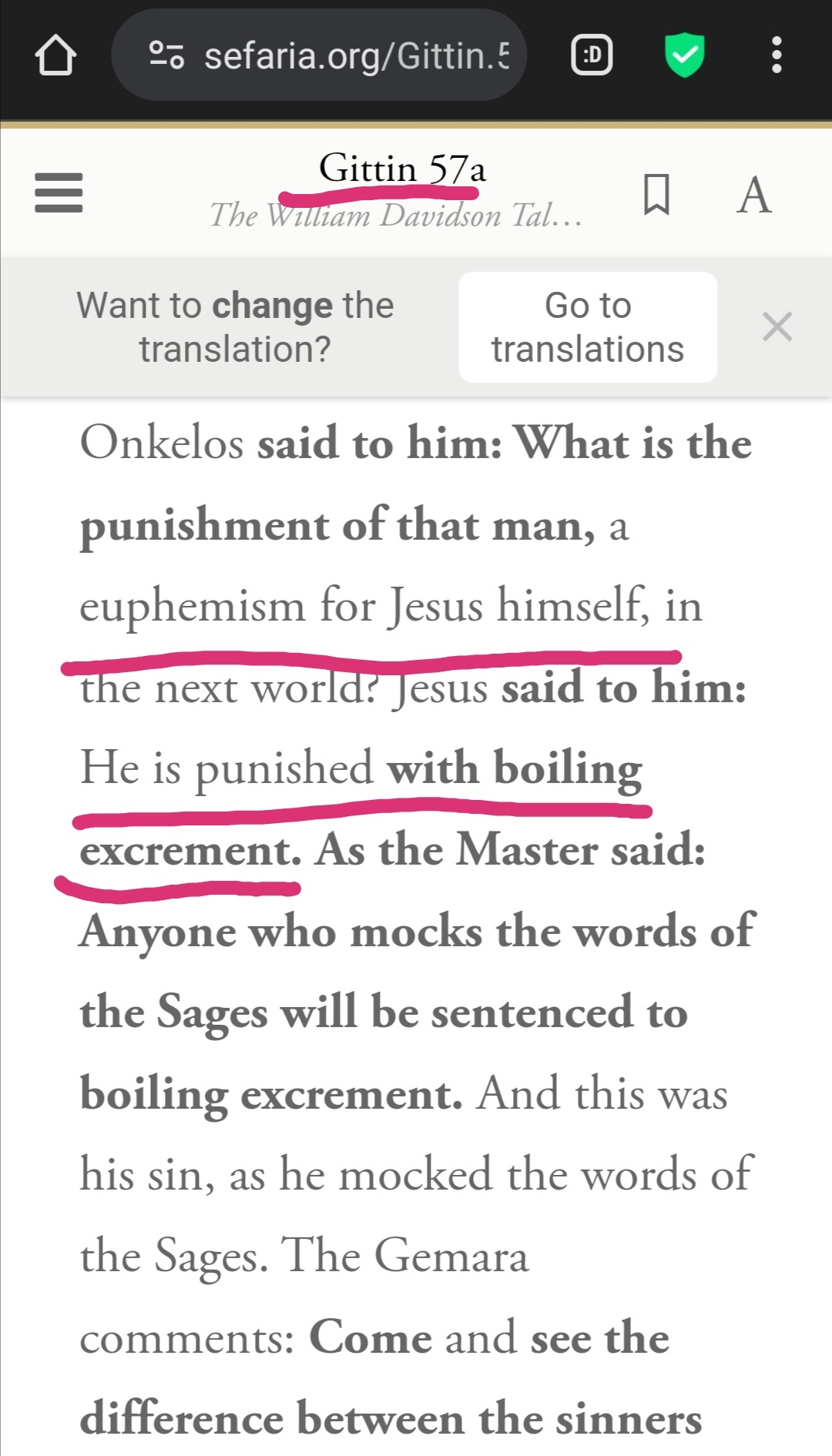
Task: Tap the sefaria.org address bar
Action: tap(339, 55)
